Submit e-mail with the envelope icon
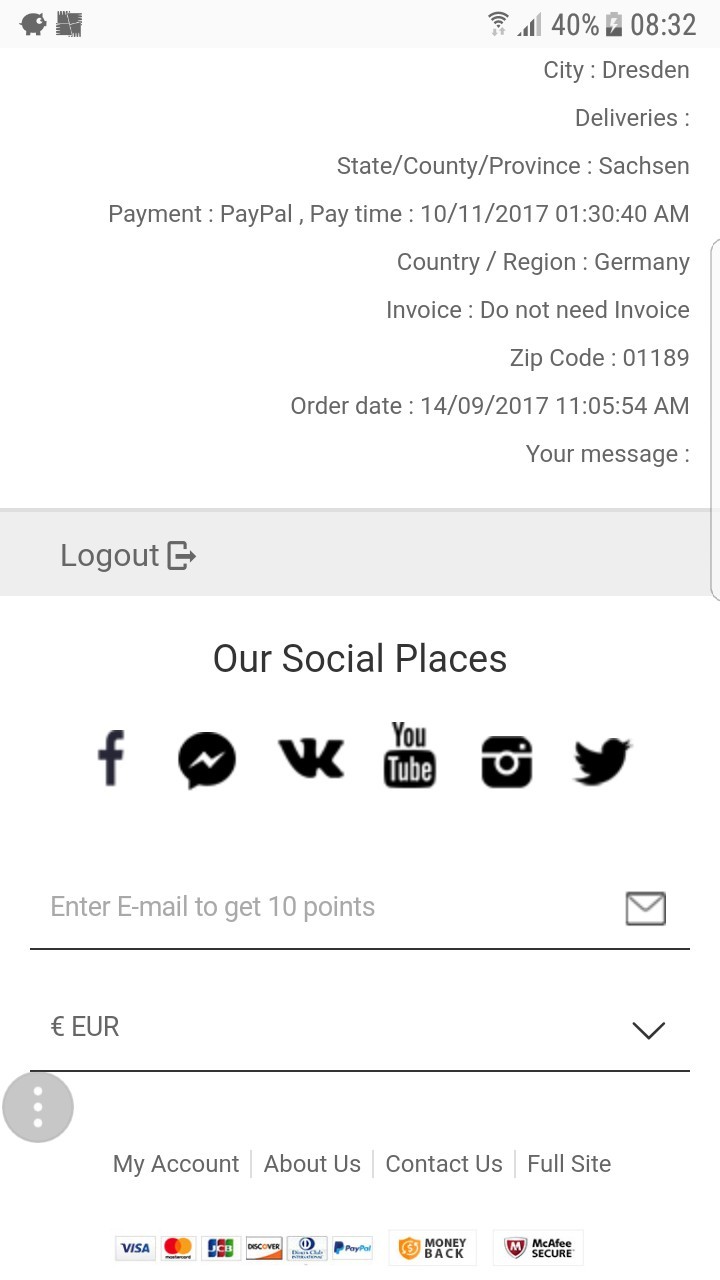This screenshot has height=1280, width=720. (645, 908)
